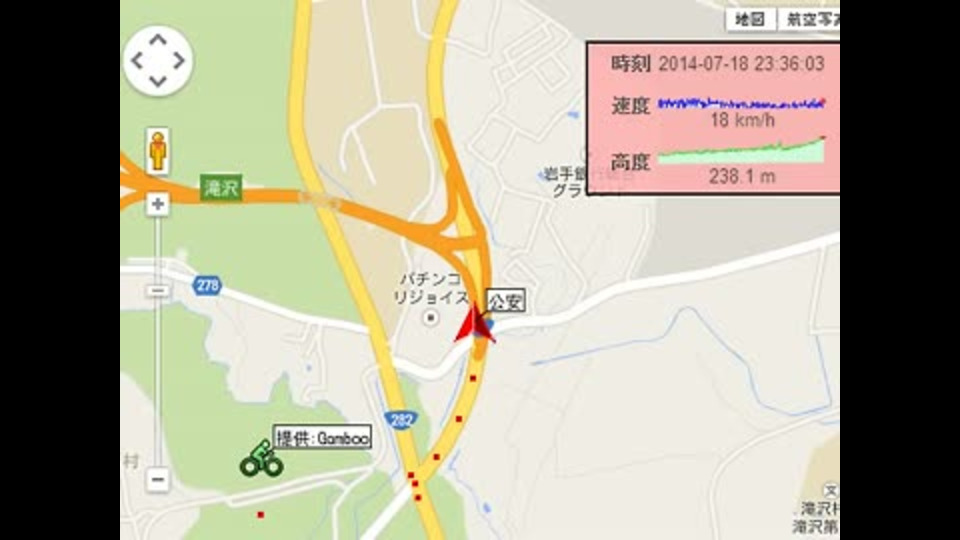Tap the green cyclist marker
Screen dimensions: 960x540
[261, 460]
